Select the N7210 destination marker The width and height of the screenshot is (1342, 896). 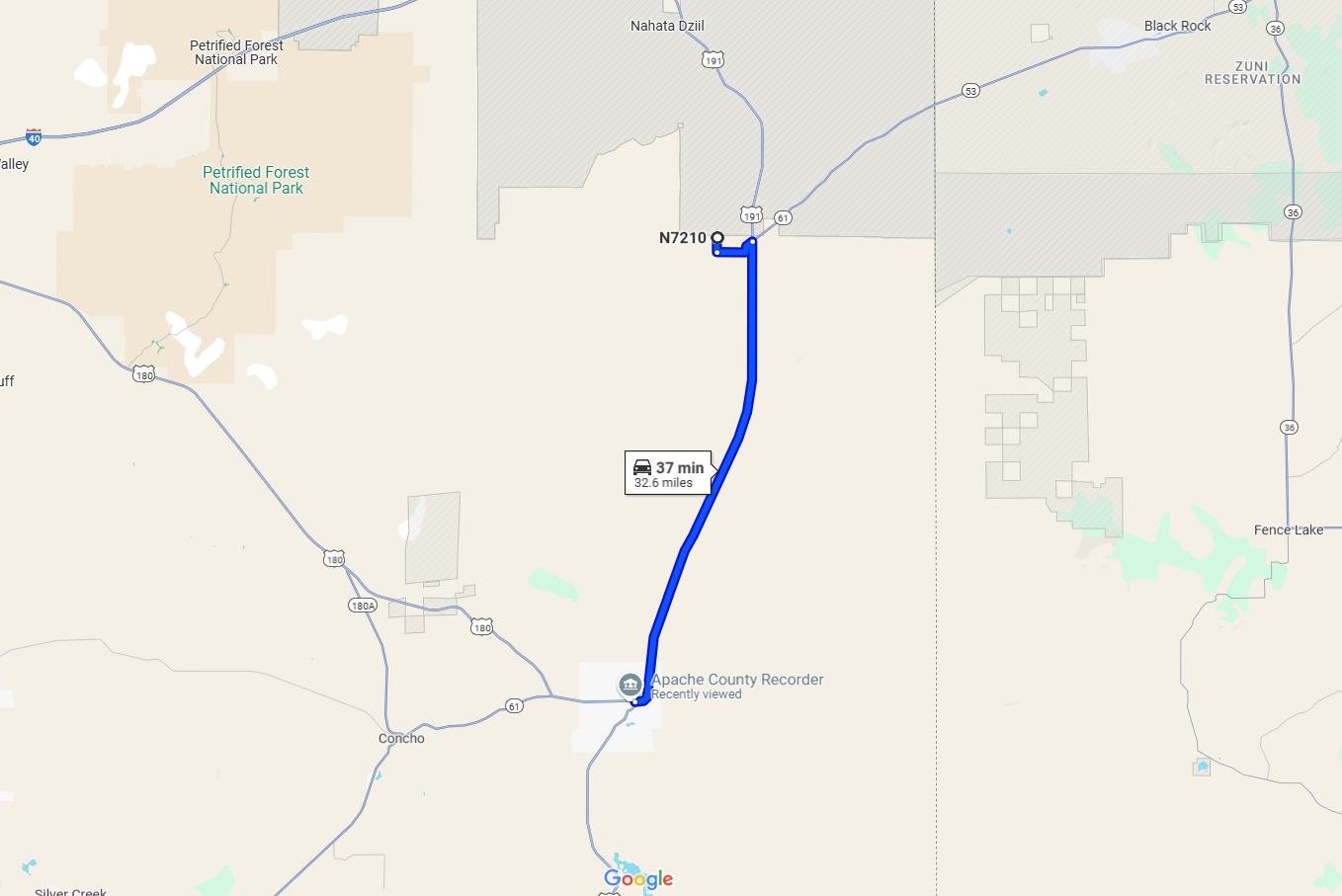[x=717, y=237]
